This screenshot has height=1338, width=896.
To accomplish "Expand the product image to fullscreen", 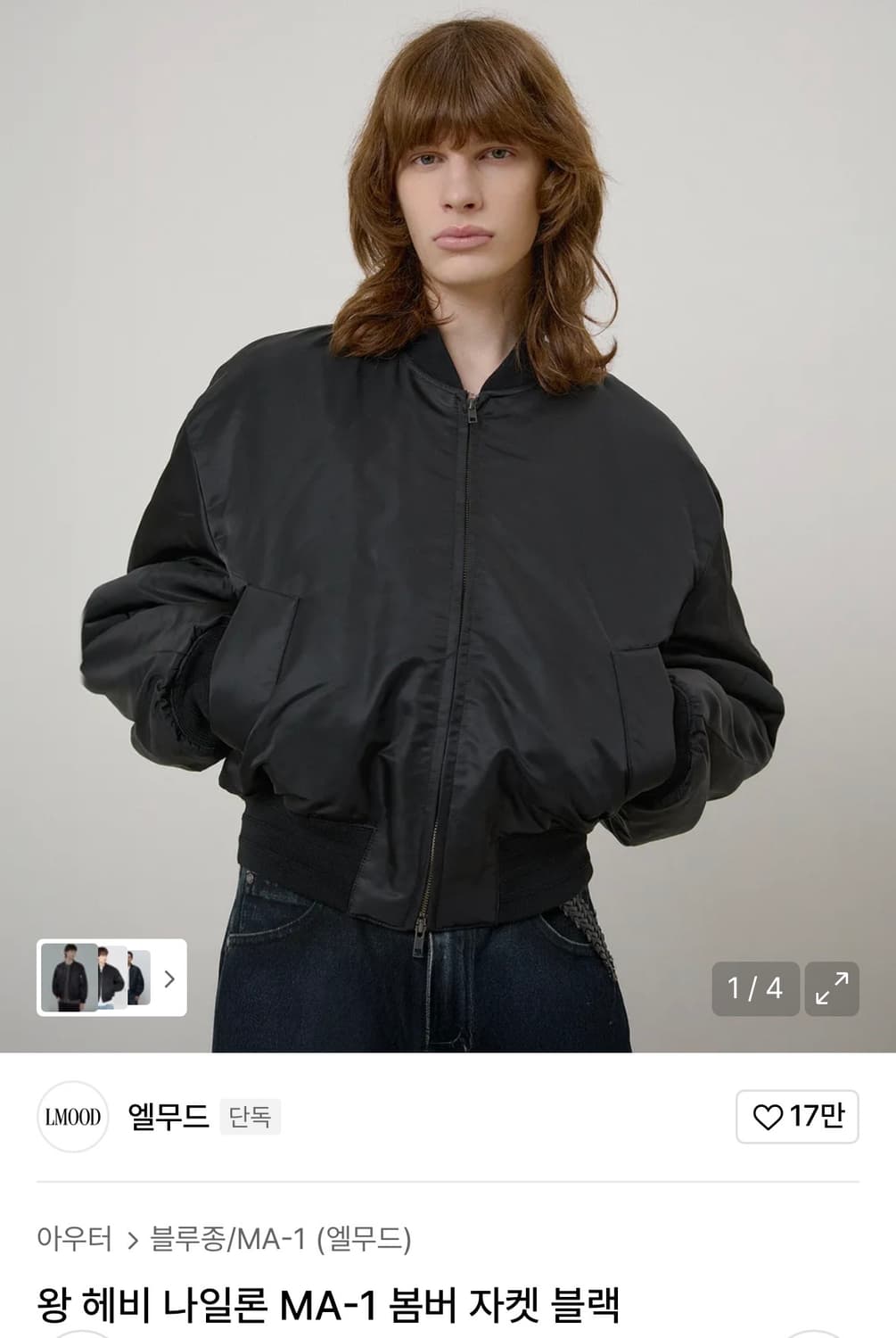I will point(832,988).
